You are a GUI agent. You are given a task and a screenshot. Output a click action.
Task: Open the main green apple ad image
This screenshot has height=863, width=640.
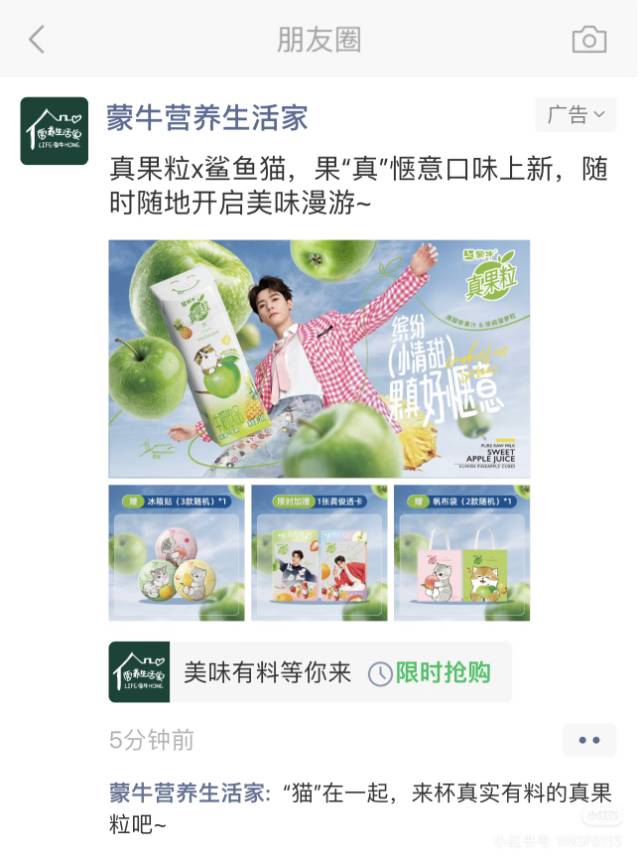tap(319, 358)
